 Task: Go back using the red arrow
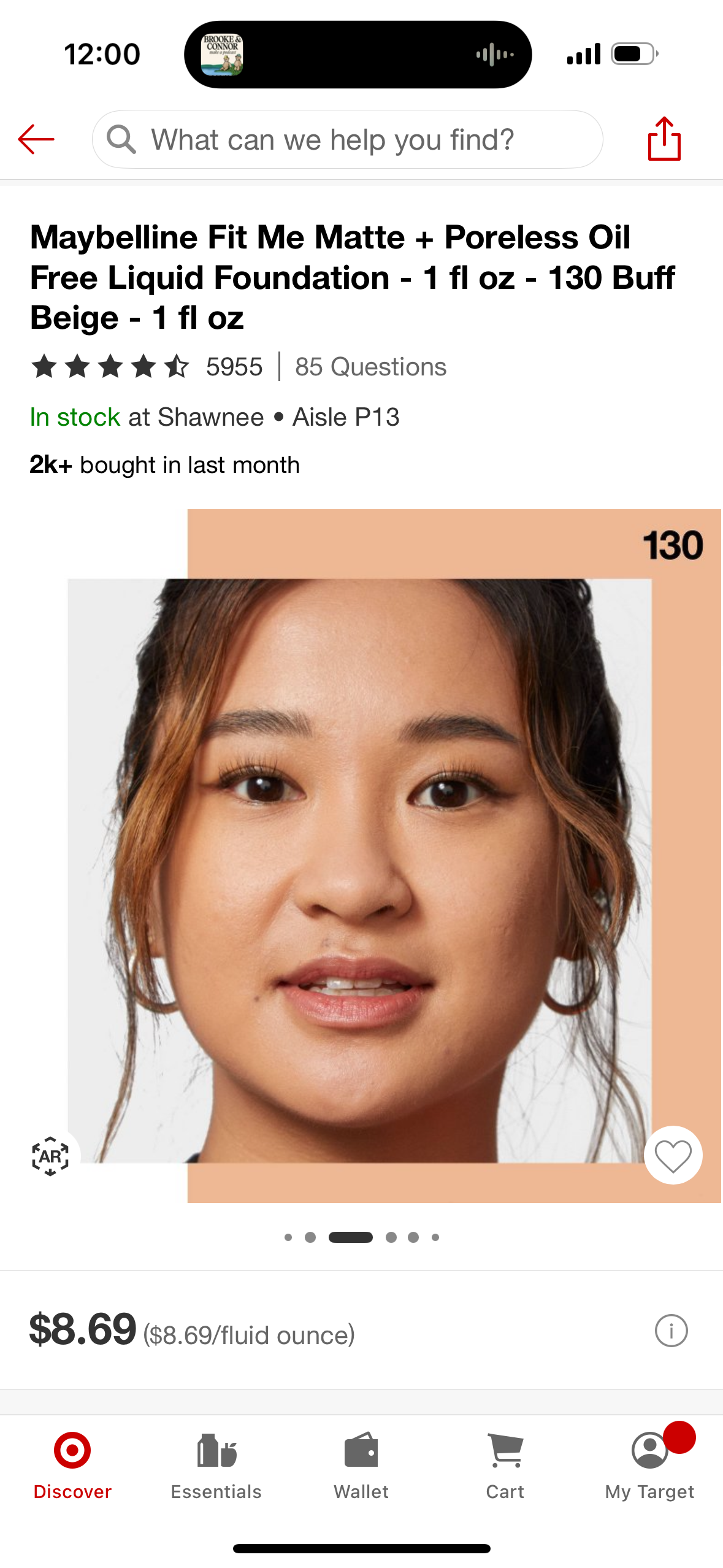[36, 139]
